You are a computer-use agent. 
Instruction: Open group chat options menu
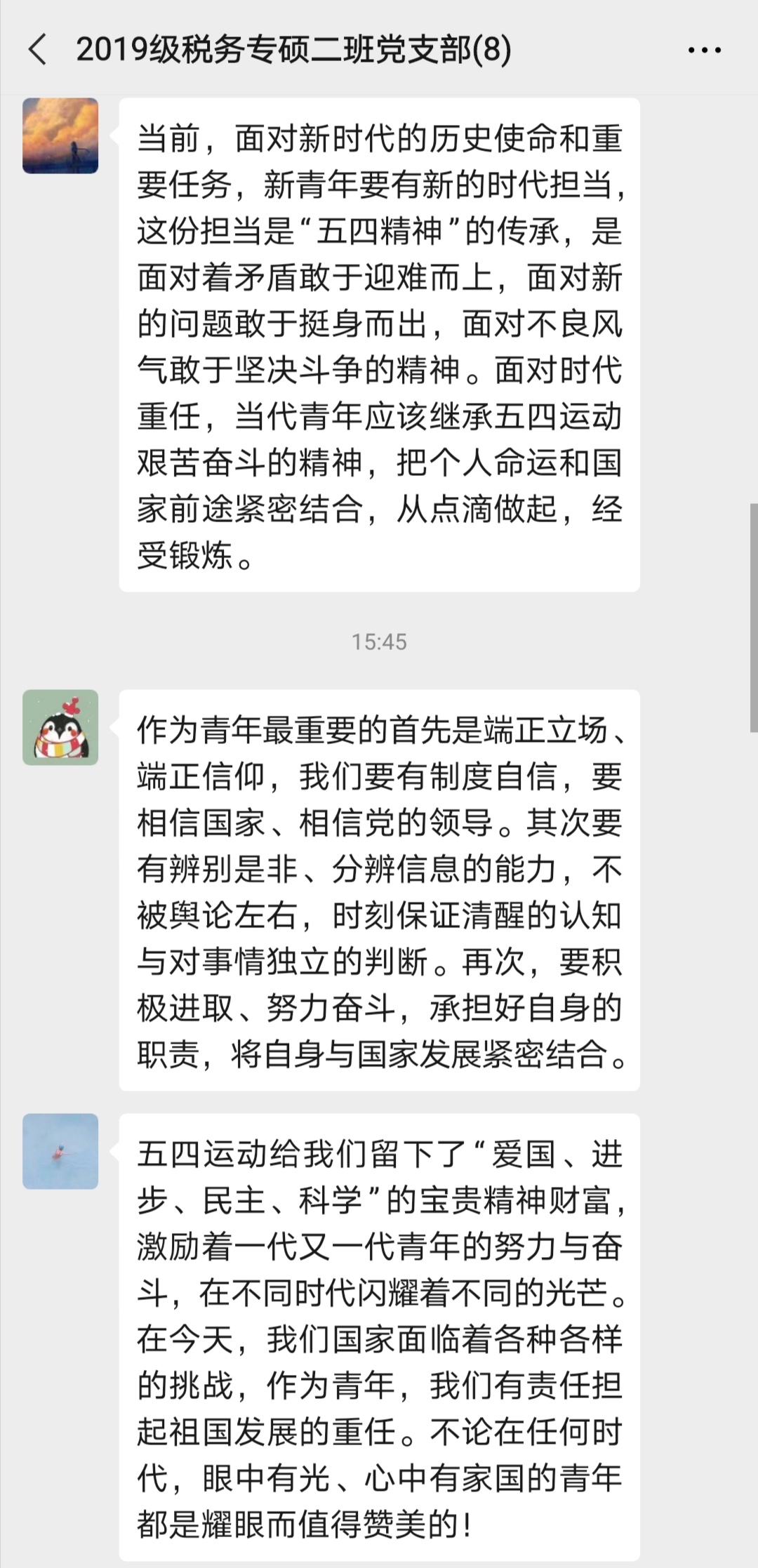(x=704, y=50)
